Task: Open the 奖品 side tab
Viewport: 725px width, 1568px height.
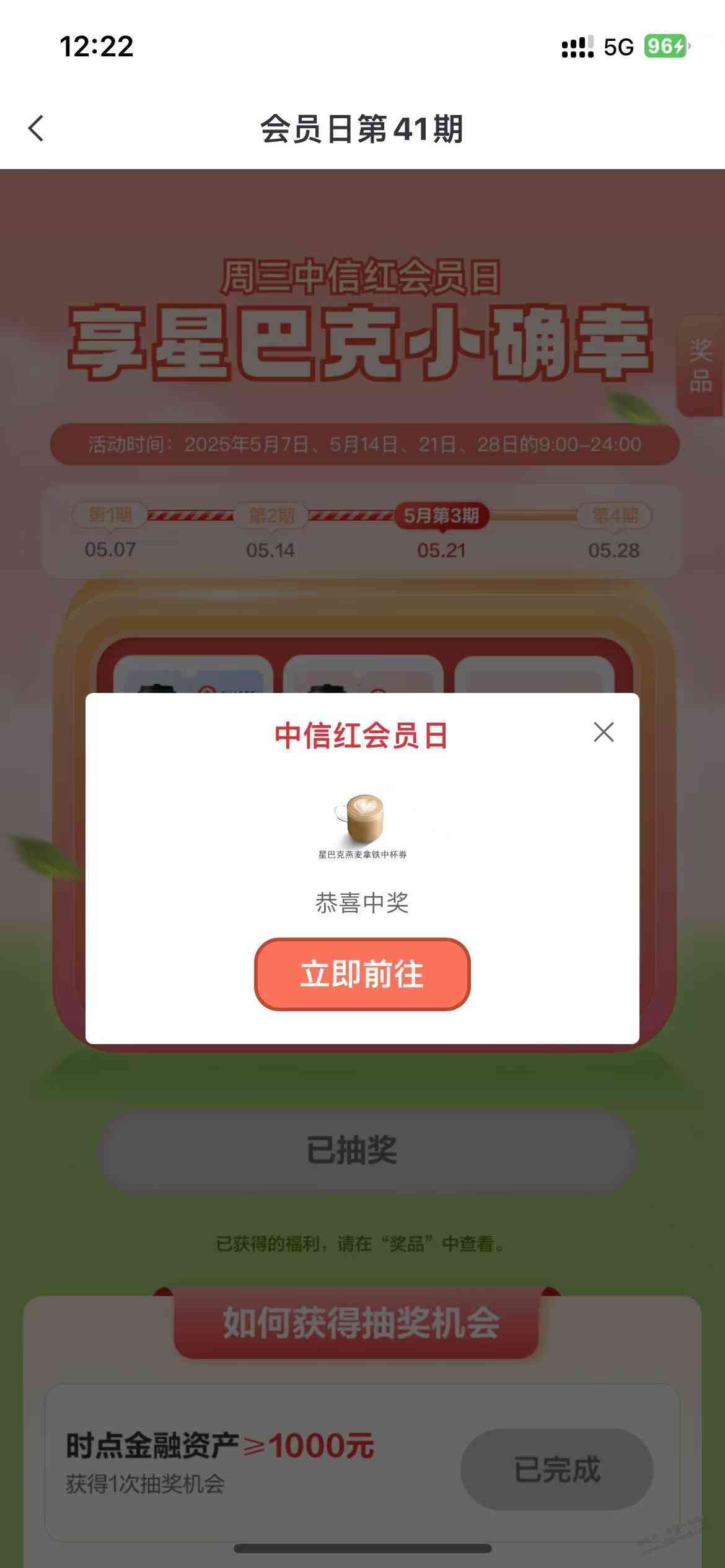Action: coord(701,365)
